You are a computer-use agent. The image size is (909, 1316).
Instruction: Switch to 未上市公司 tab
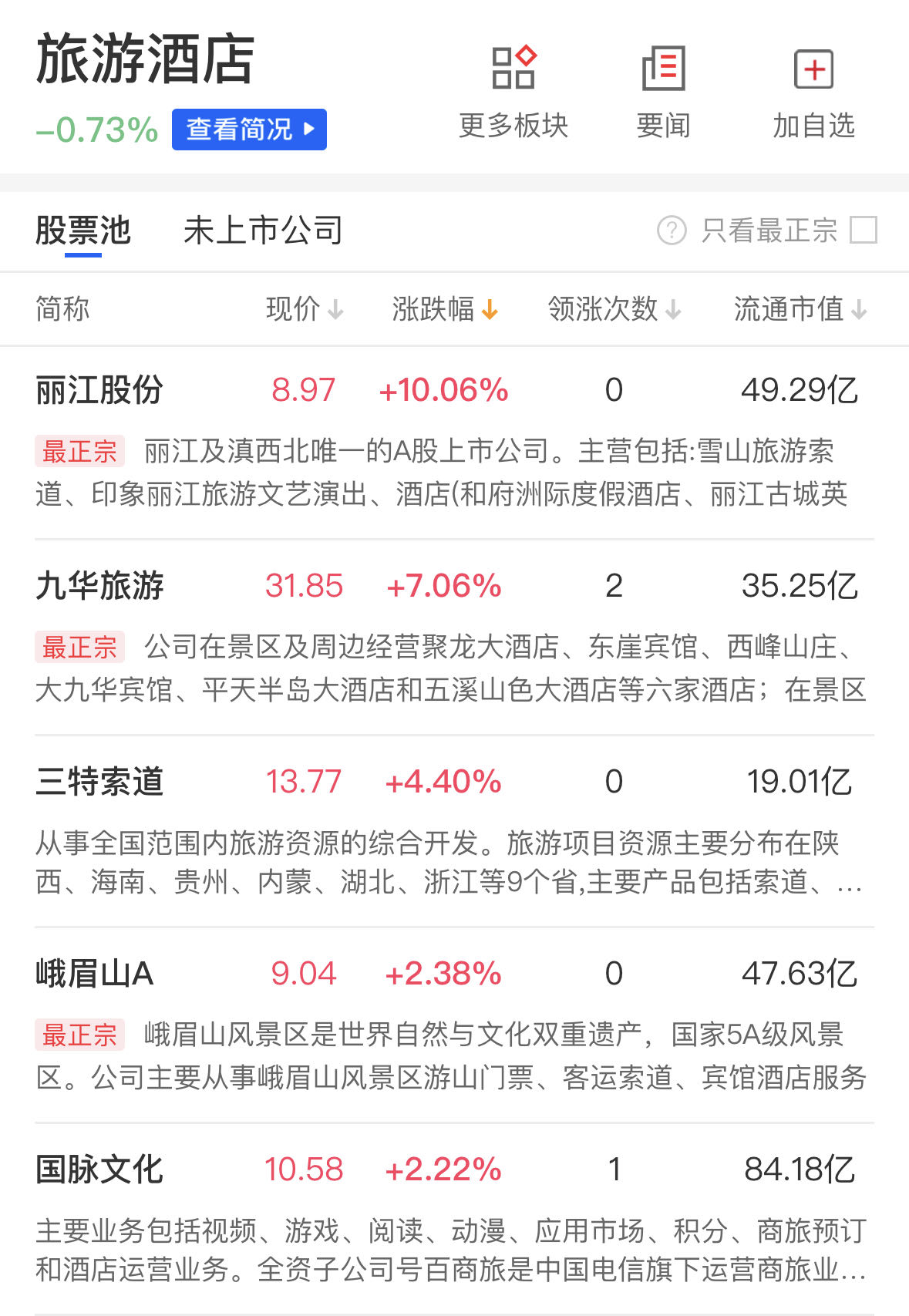(263, 231)
